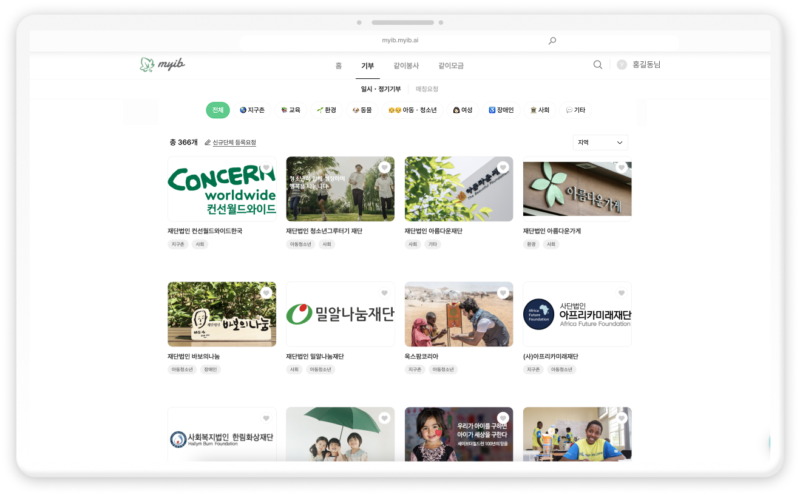Open the search magnifier in the header
The width and height of the screenshot is (800, 495).
point(598,65)
